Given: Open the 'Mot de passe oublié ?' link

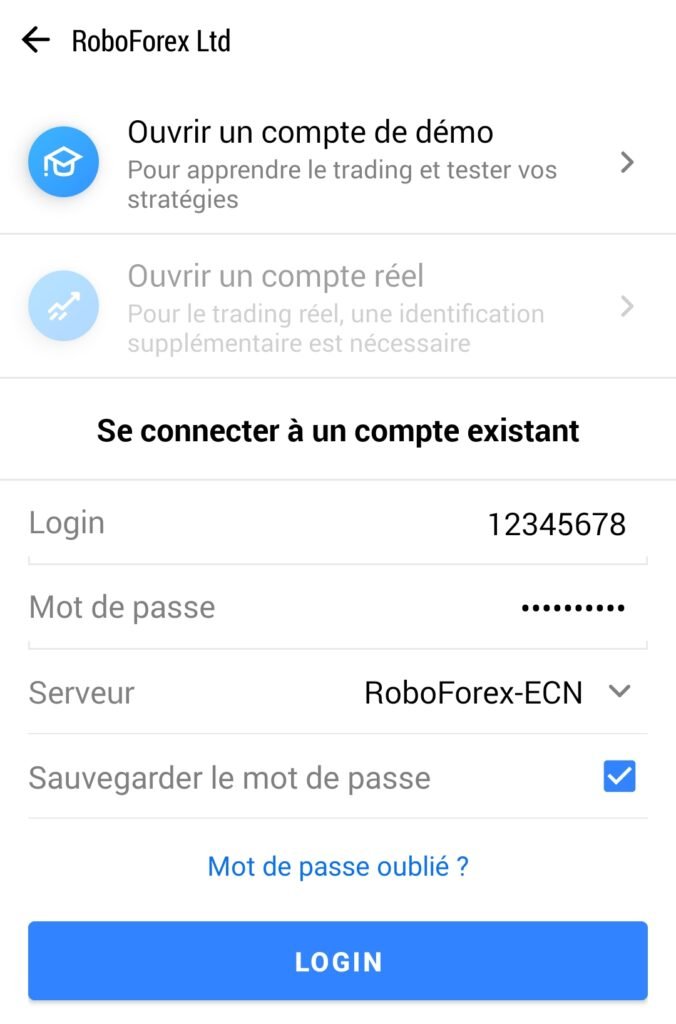Looking at the screenshot, I should tap(338, 866).
